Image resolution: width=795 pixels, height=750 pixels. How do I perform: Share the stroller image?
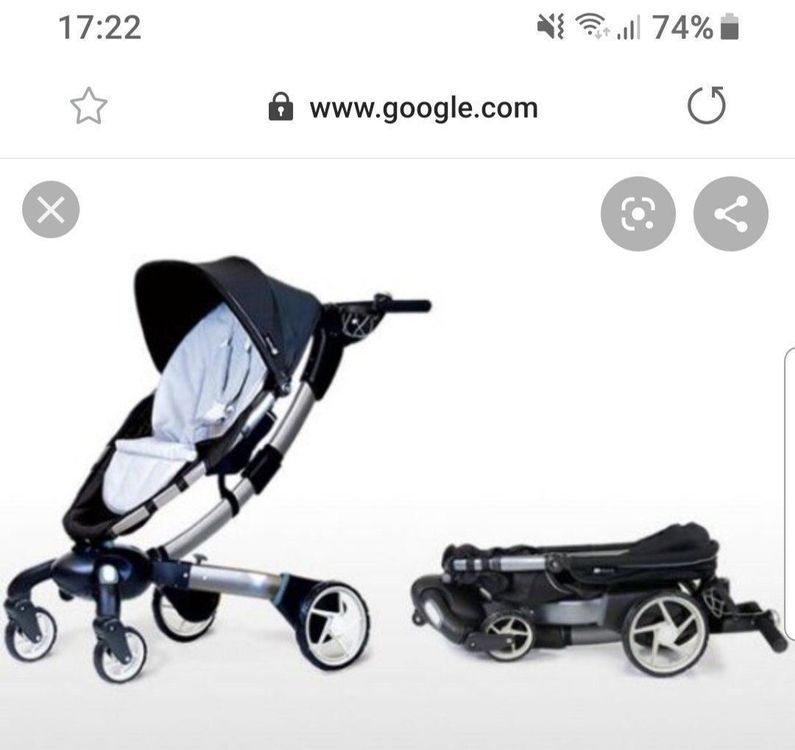(730, 214)
